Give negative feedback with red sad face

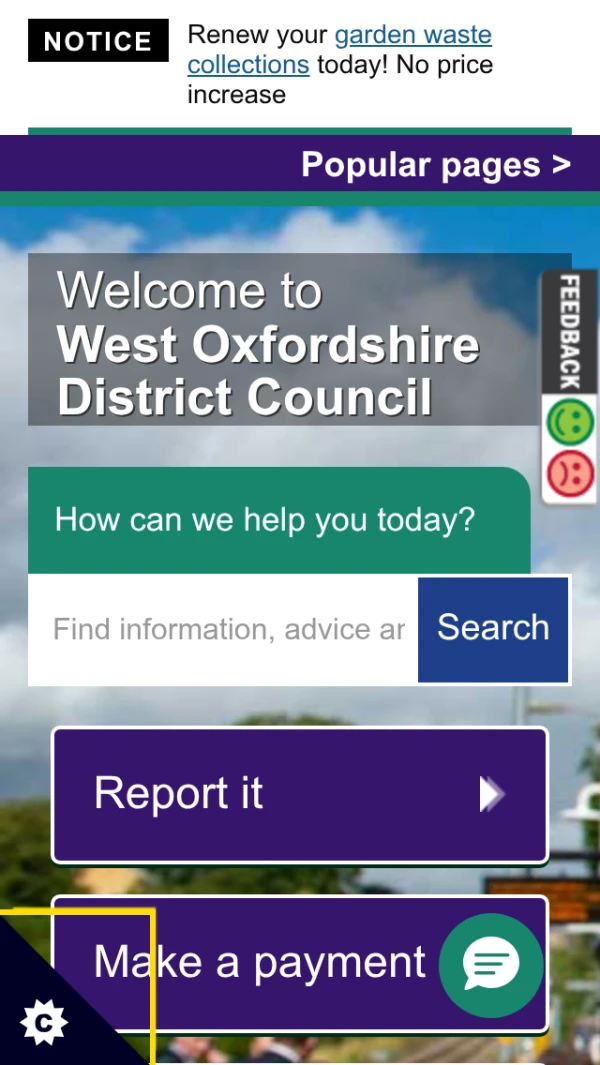click(x=569, y=473)
